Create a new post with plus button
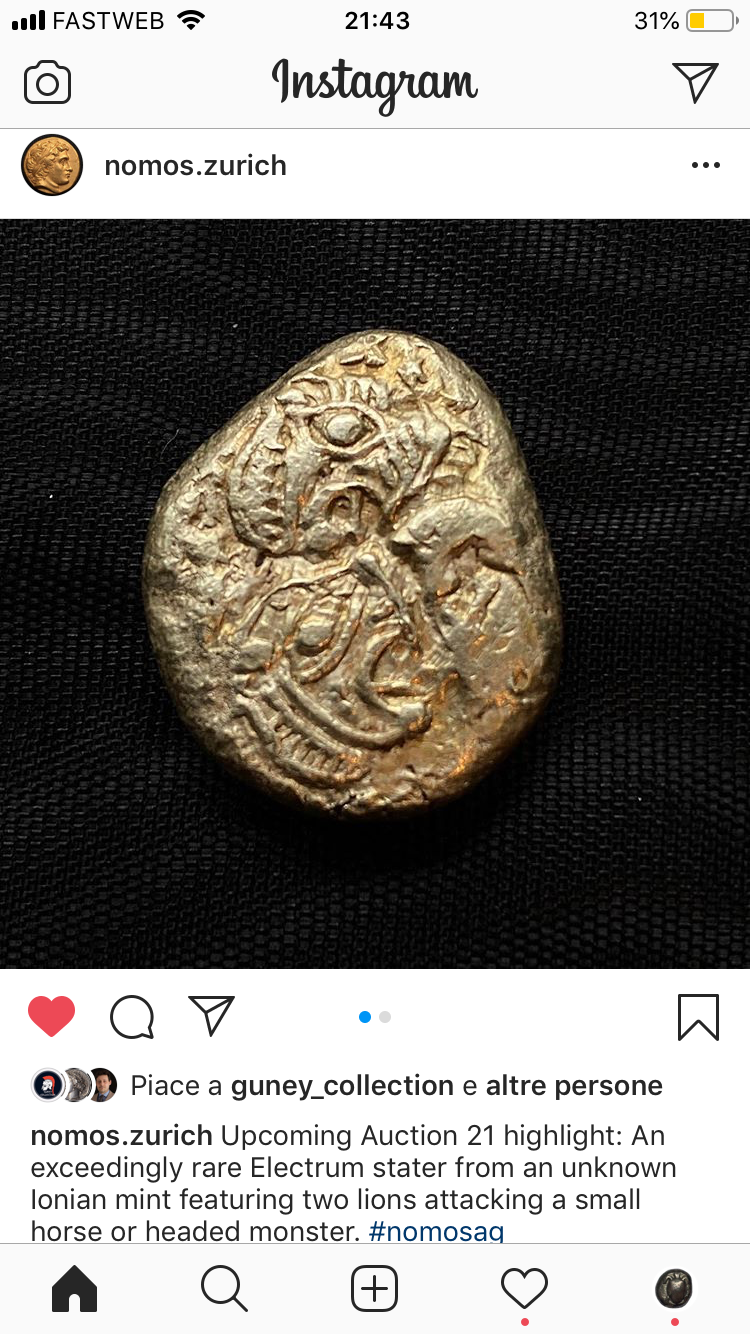 [374, 1289]
